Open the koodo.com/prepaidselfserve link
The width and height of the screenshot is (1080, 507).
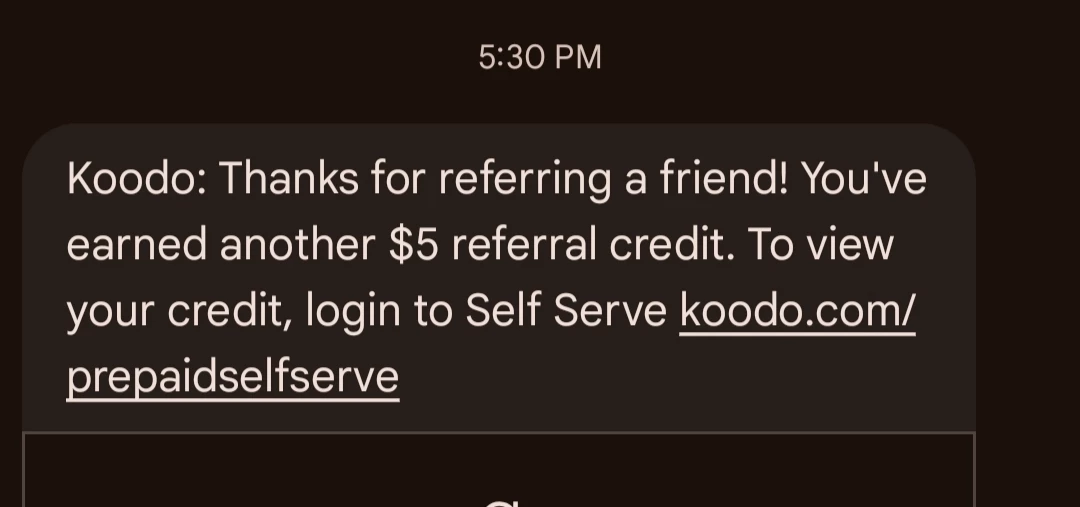tap(796, 312)
